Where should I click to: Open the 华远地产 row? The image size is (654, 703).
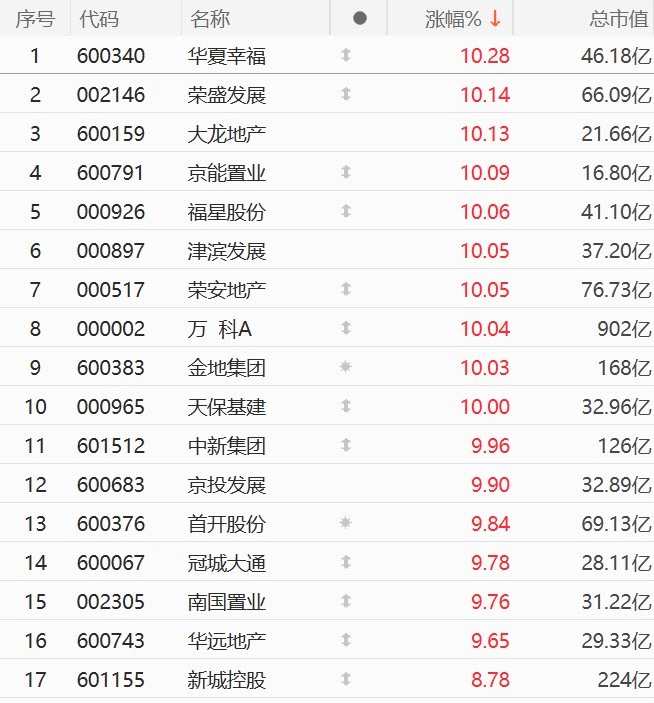pyautogui.click(x=226, y=641)
